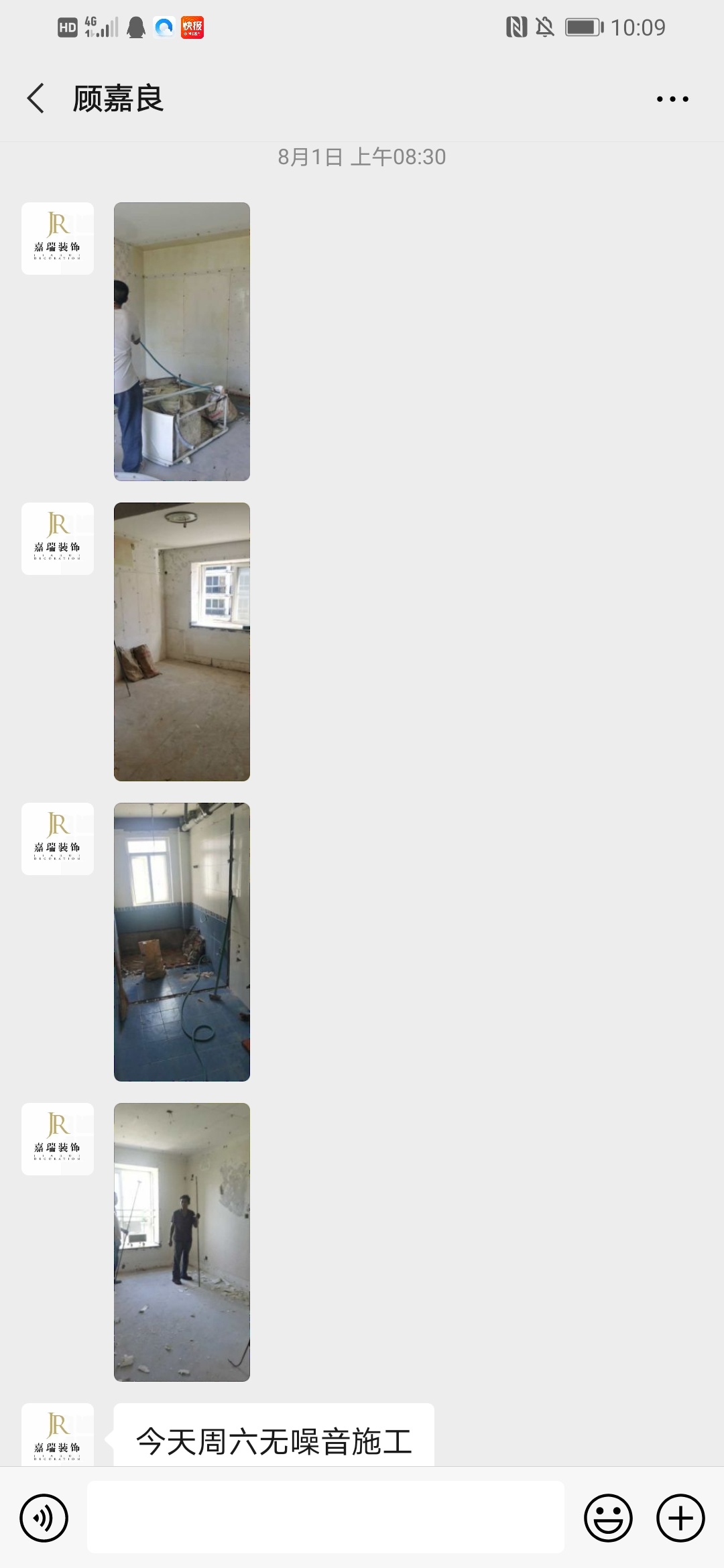Open the photo of the blue-tiled bathroom
The image size is (724, 1568).
(x=182, y=942)
